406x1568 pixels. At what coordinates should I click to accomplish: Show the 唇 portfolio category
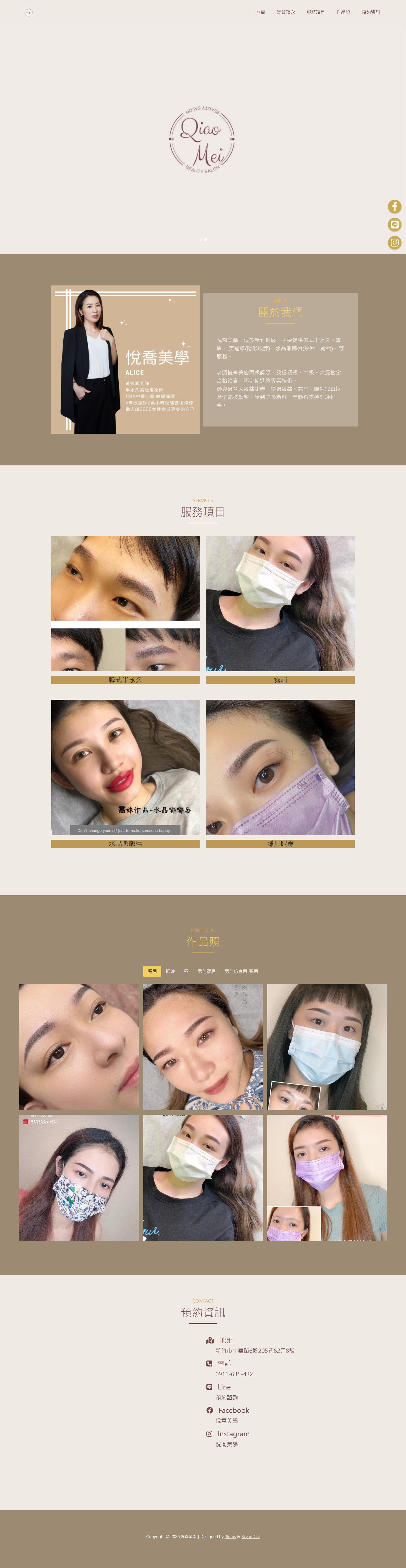tap(186, 971)
